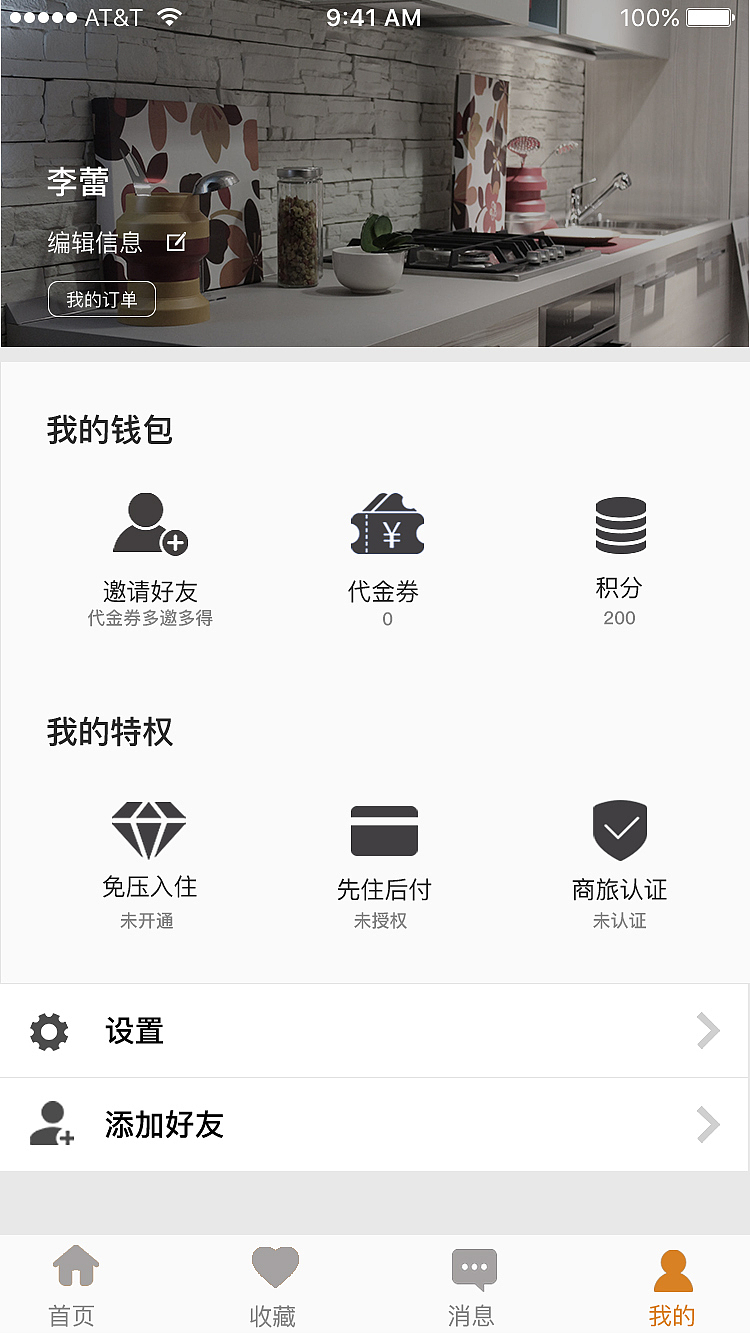750x1334 pixels.
Task: Click the 100% battery indicator
Action: pos(652,17)
